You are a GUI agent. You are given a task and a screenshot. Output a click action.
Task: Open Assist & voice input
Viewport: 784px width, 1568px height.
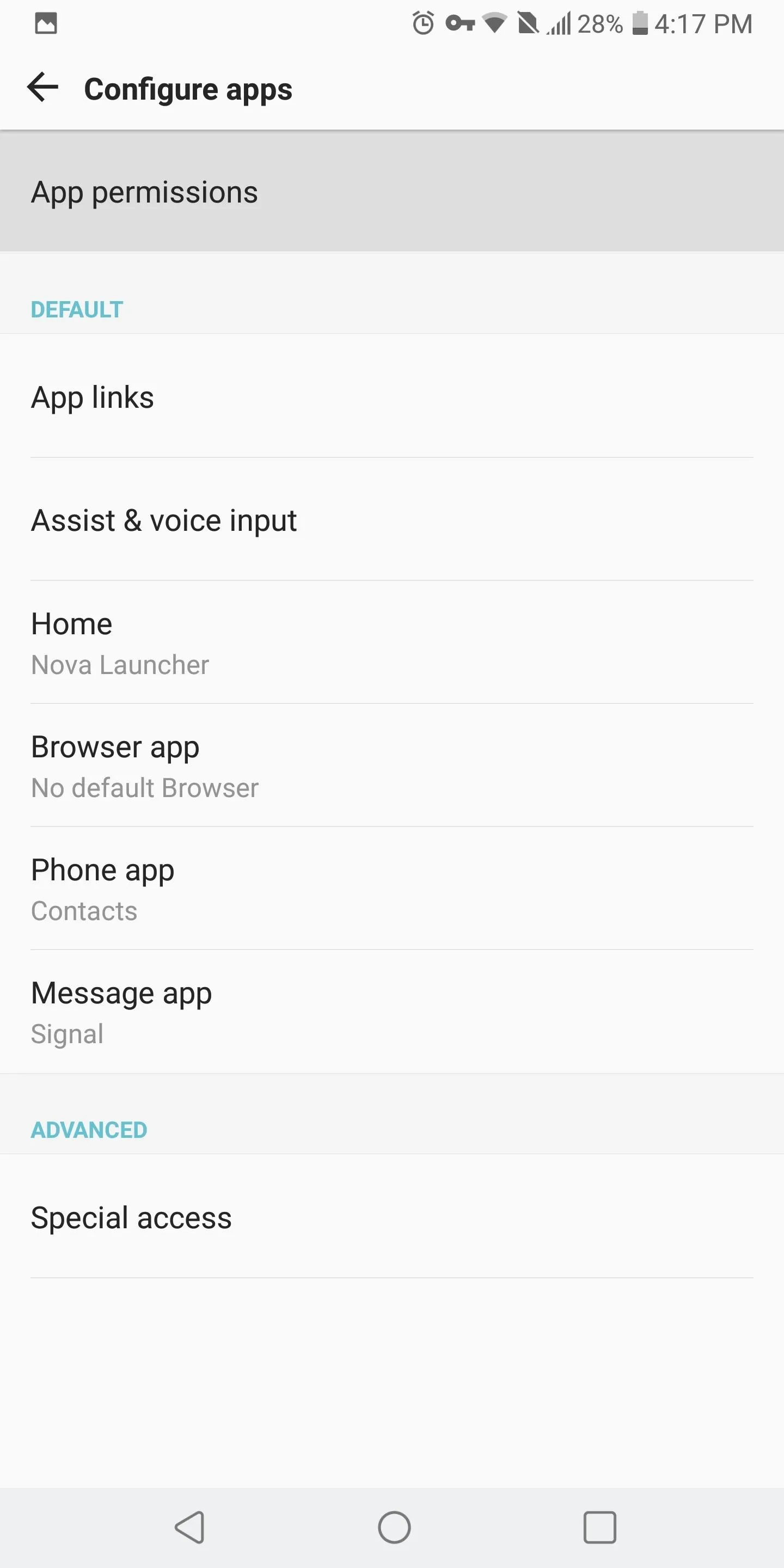click(x=392, y=520)
